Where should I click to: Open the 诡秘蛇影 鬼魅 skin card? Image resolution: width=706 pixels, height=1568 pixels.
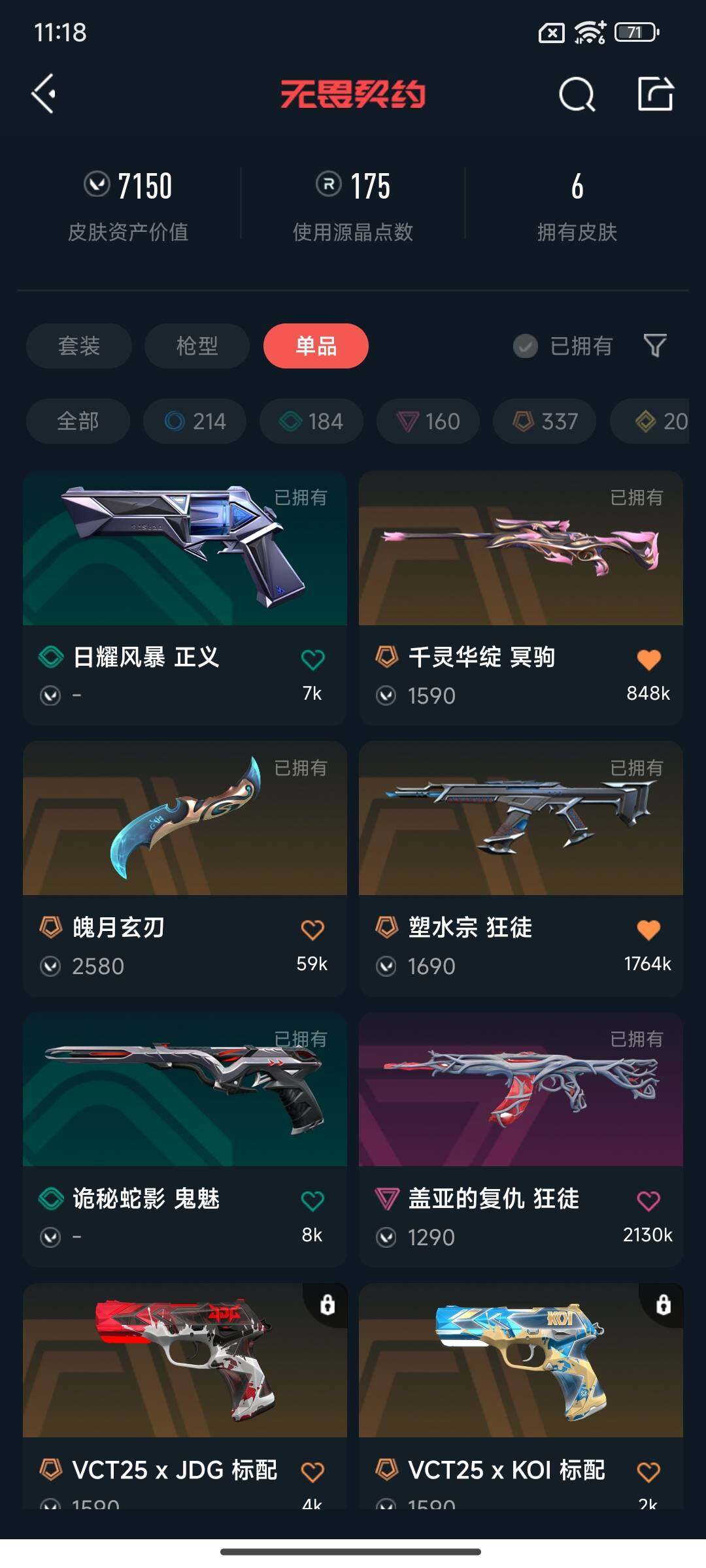pos(185,1090)
